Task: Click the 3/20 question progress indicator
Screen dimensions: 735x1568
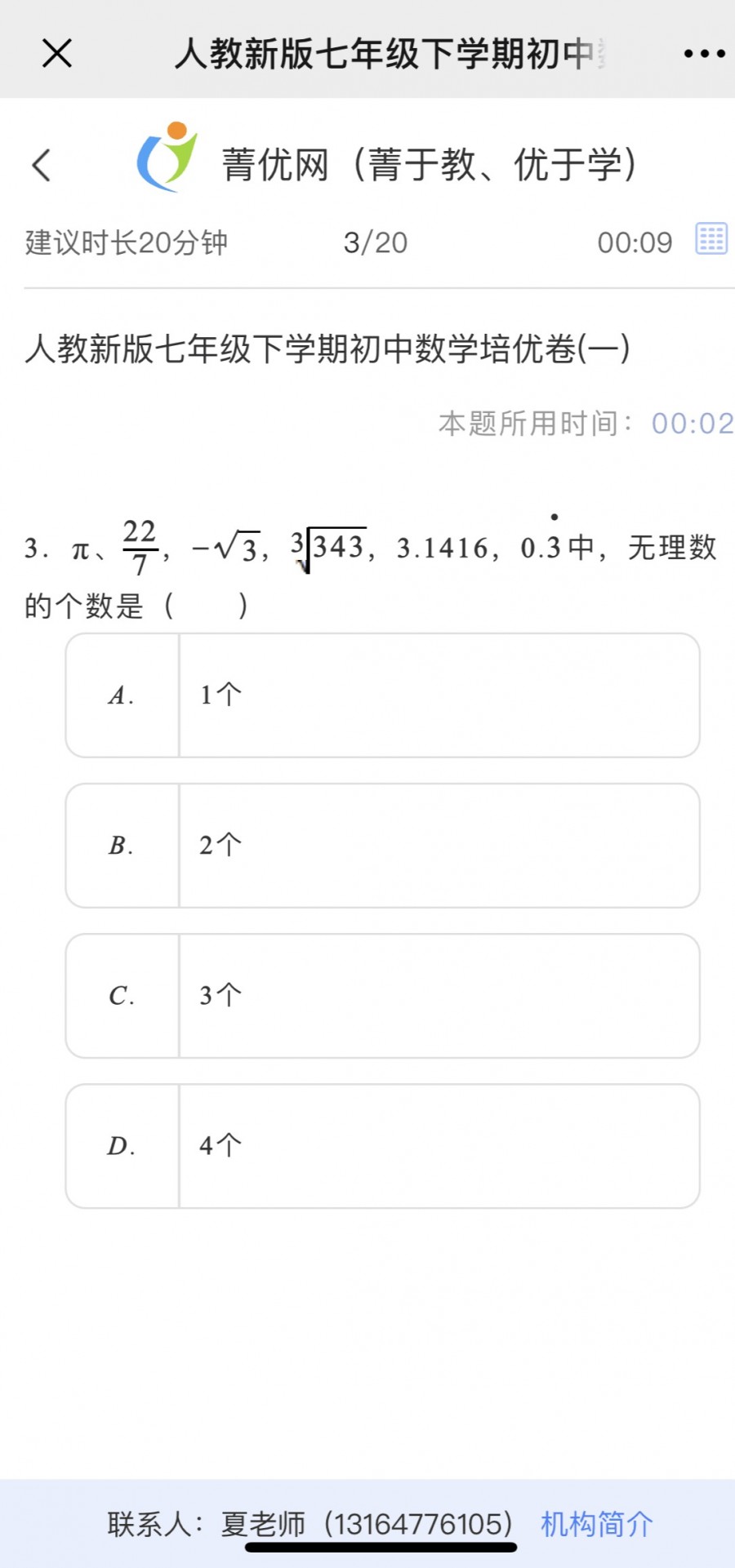Action: coord(374,241)
